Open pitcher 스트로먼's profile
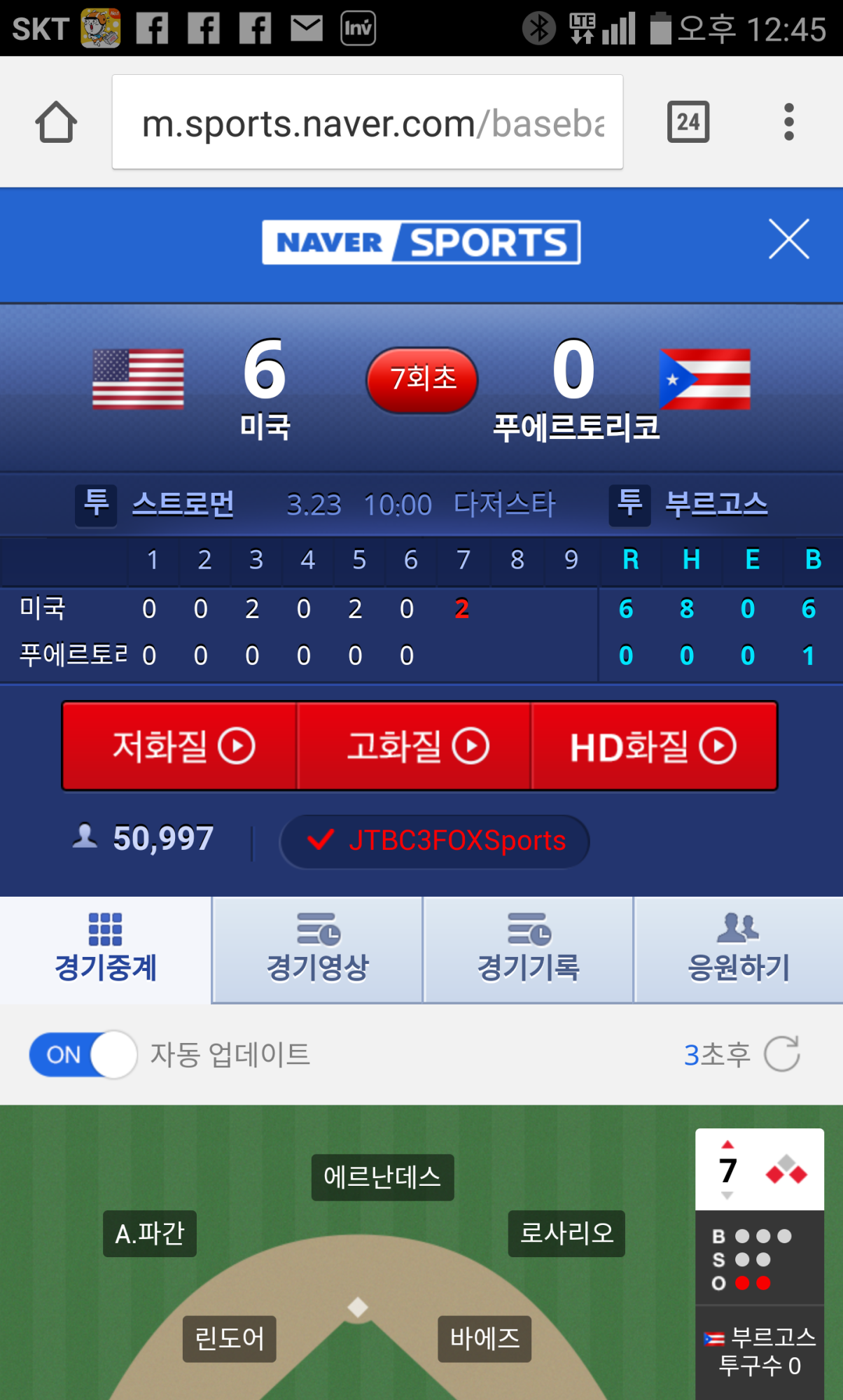 click(x=183, y=504)
